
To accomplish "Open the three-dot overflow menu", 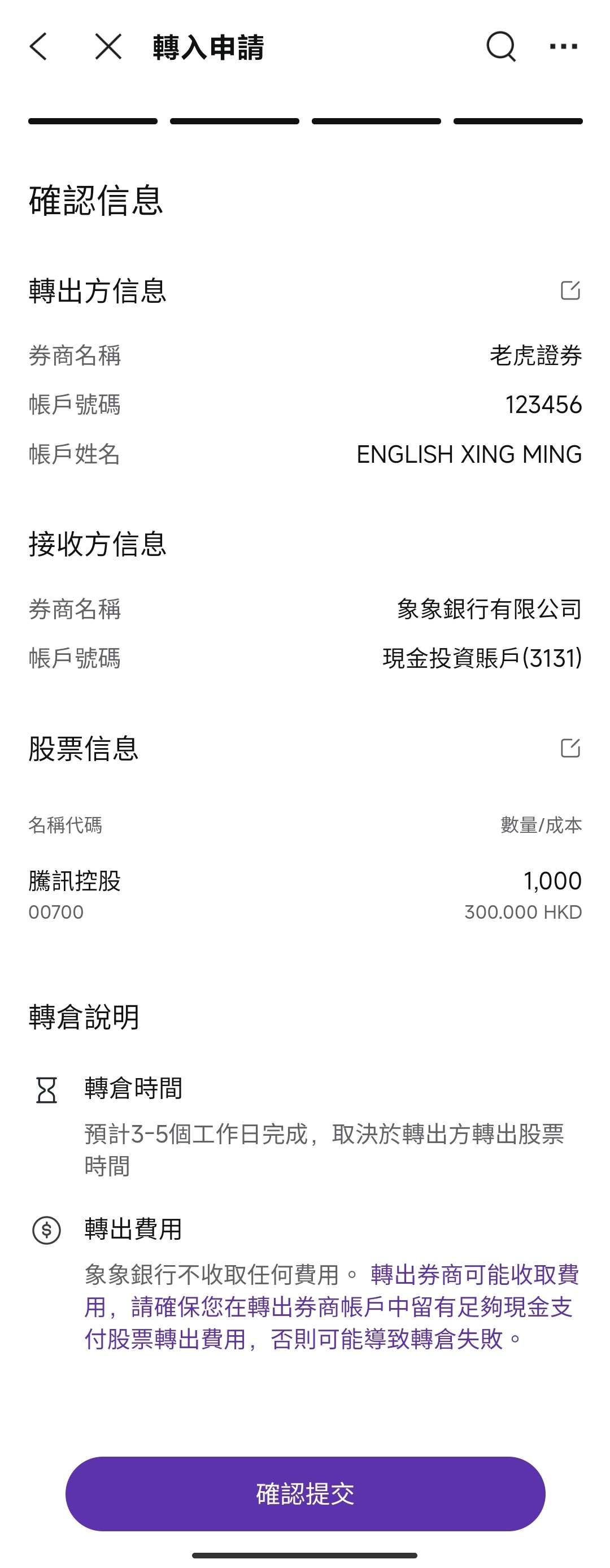I will [x=563, y=46].
